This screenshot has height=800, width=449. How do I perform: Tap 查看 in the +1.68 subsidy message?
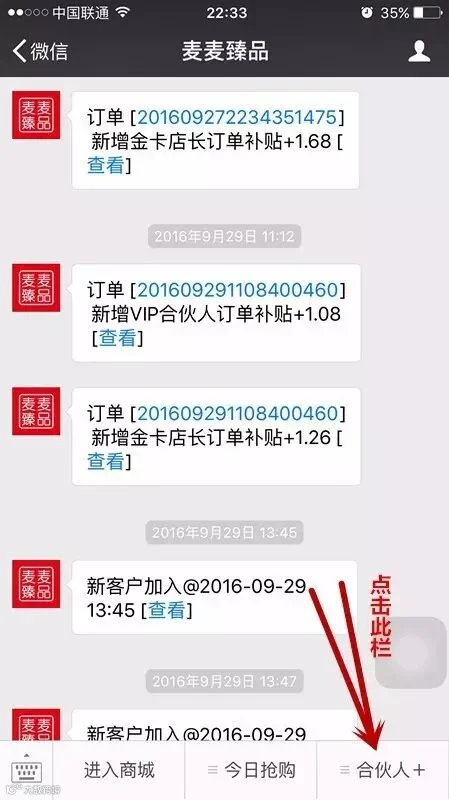pyautogui.click(x=106, y=165)
